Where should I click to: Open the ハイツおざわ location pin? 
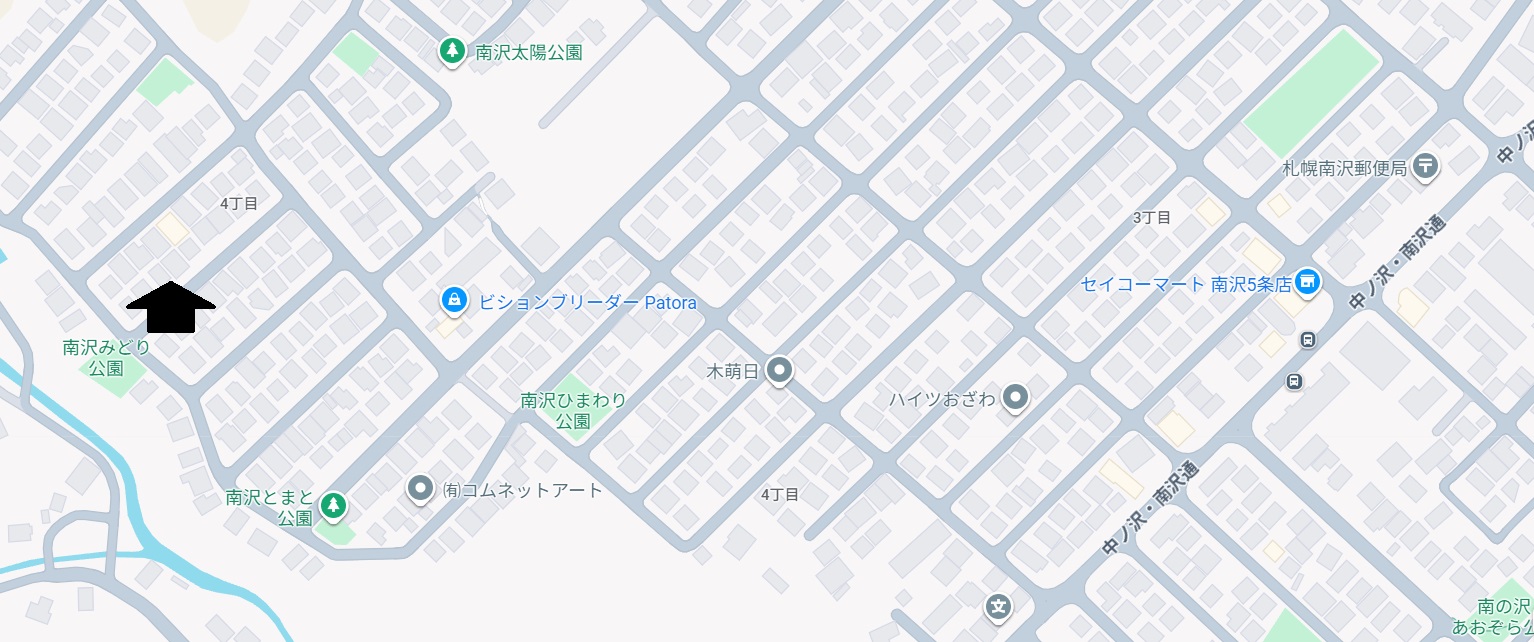(1016, 398)
